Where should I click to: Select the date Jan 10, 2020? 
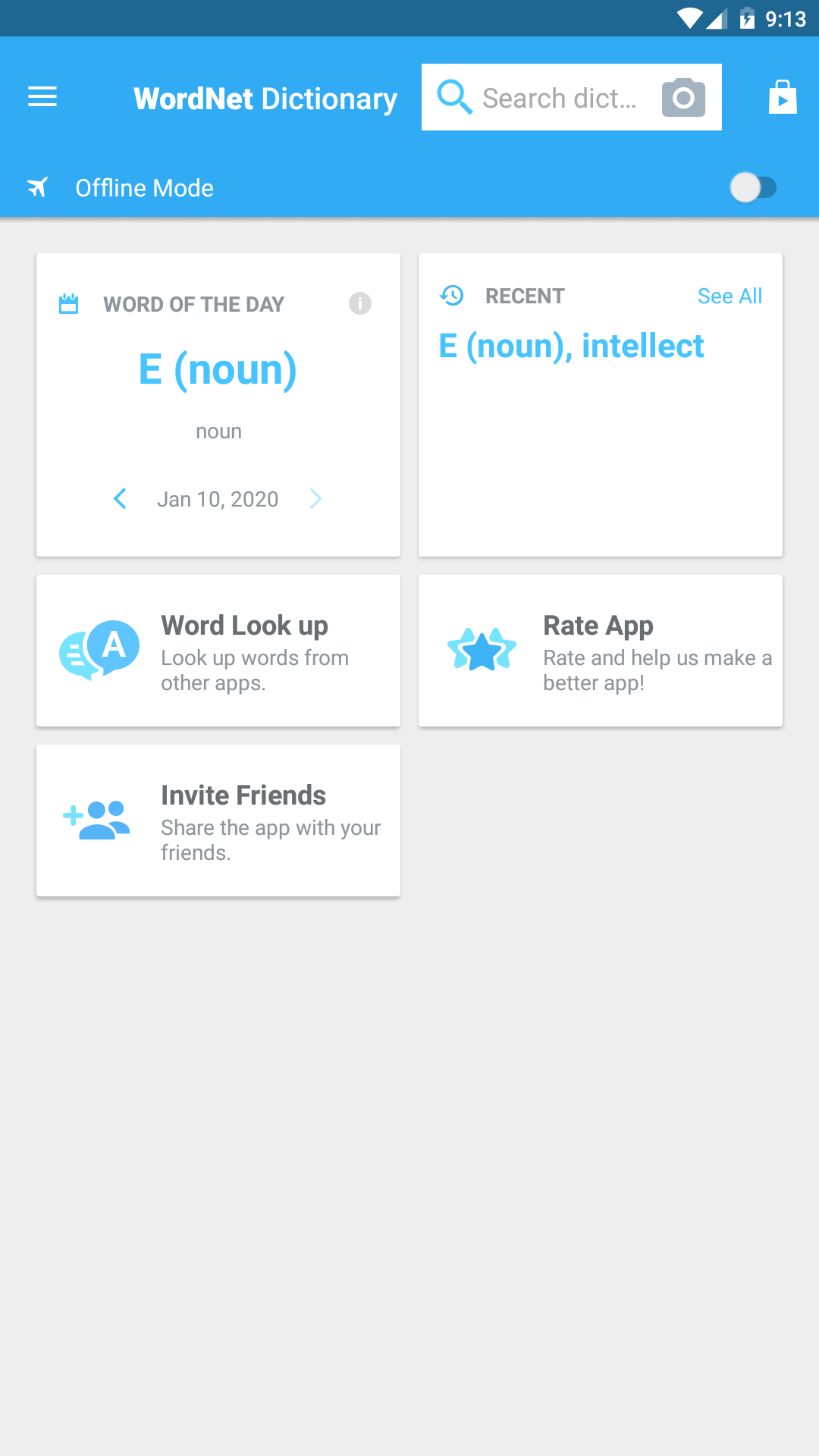[x=218, y=499]
